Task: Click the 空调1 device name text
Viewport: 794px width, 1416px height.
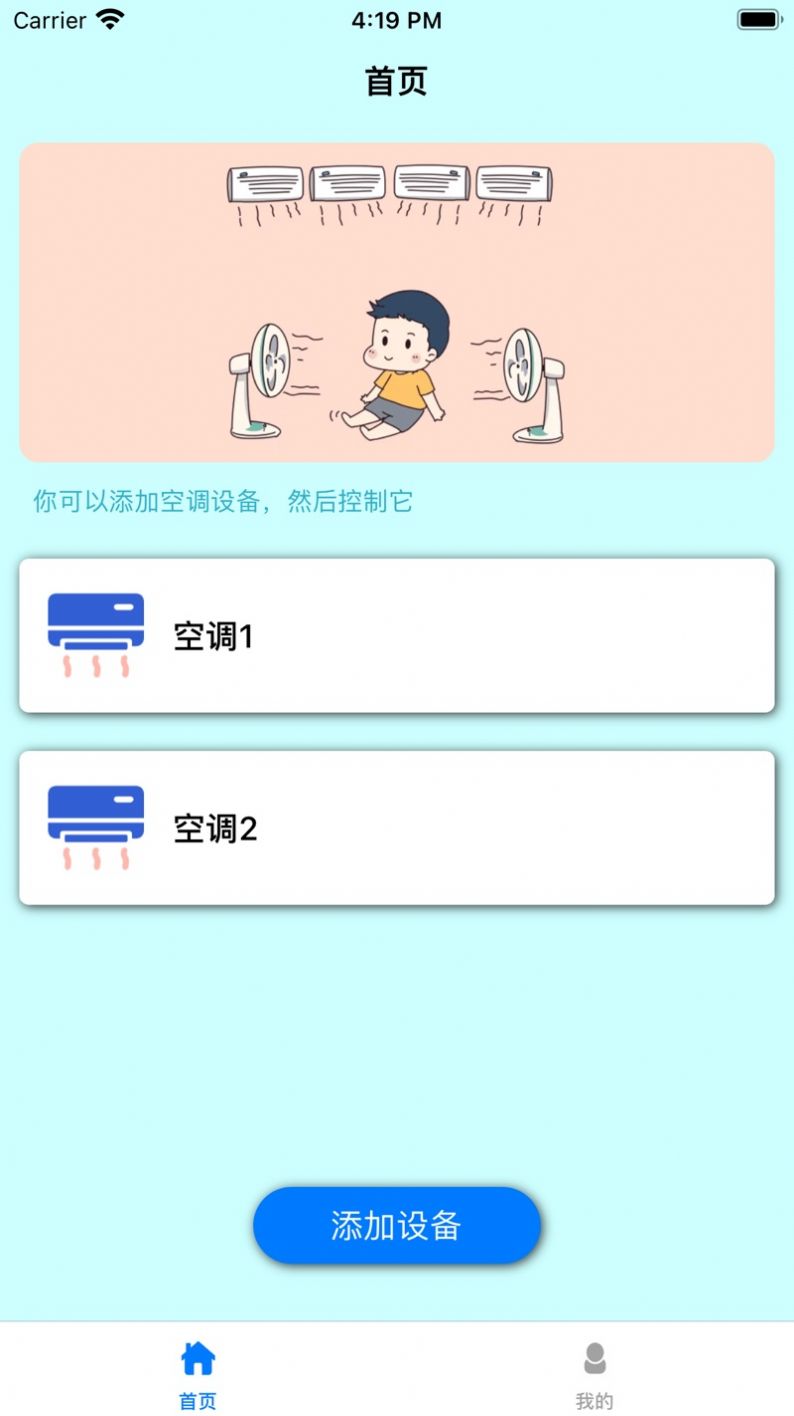Action: (214, 636)
